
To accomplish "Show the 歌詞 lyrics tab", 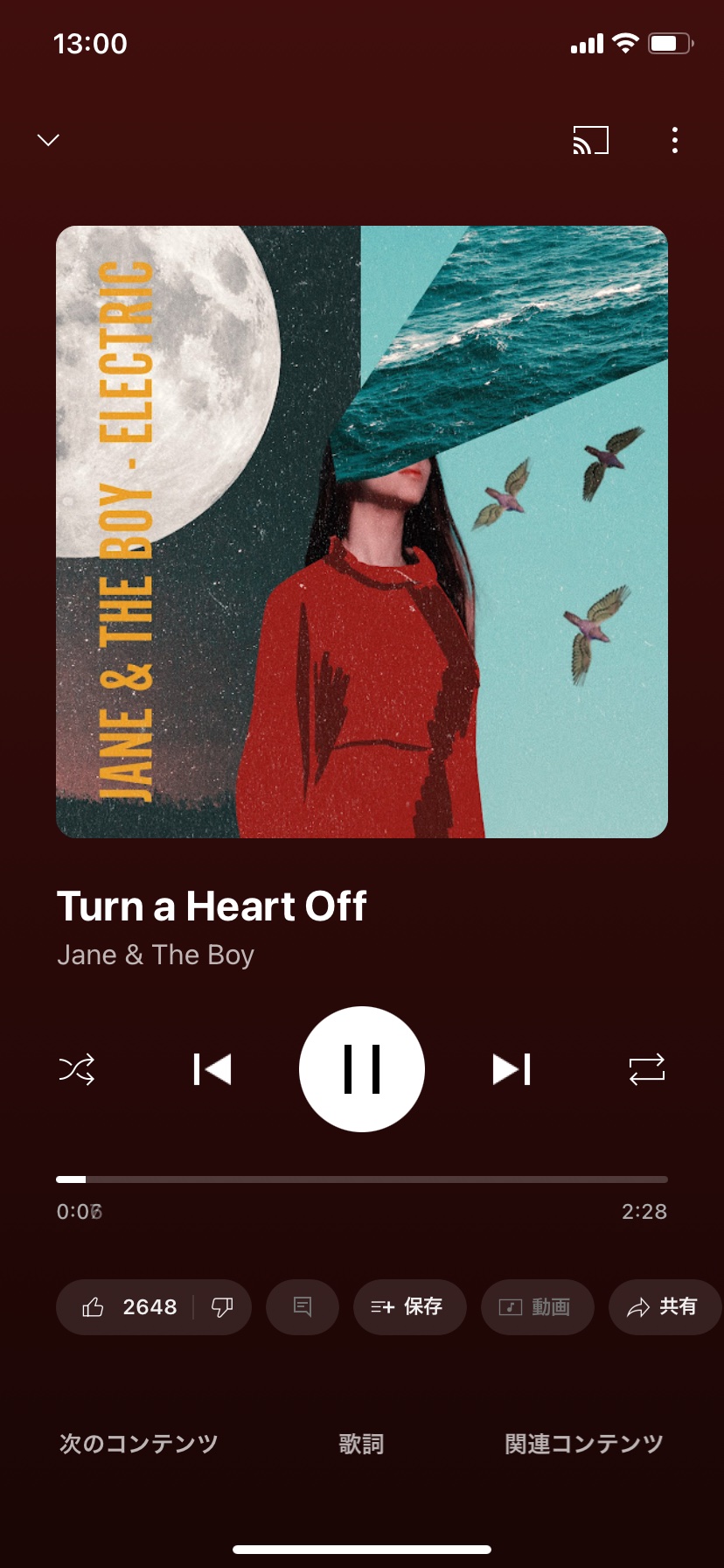I will (361, 1444).
